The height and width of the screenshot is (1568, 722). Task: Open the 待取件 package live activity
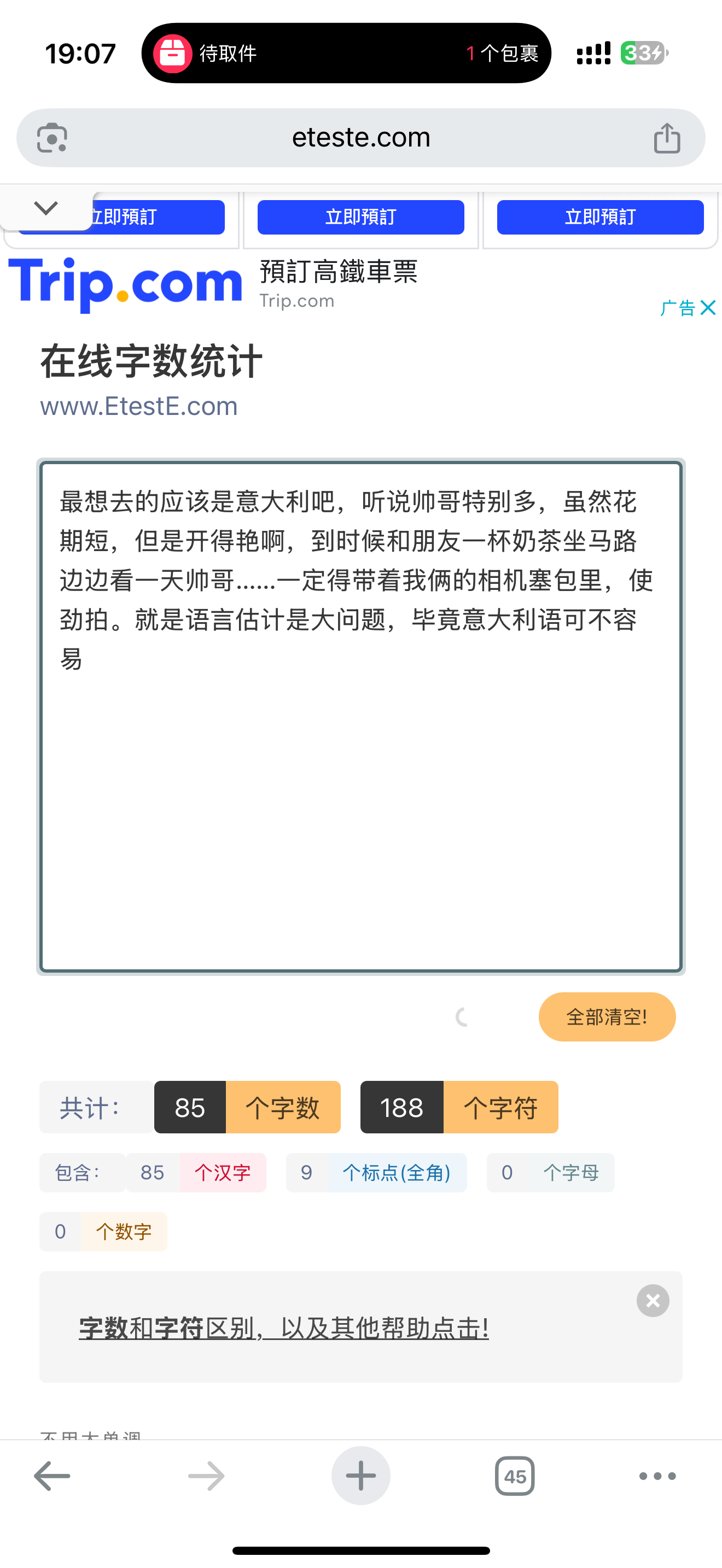[x=346, y=53]
